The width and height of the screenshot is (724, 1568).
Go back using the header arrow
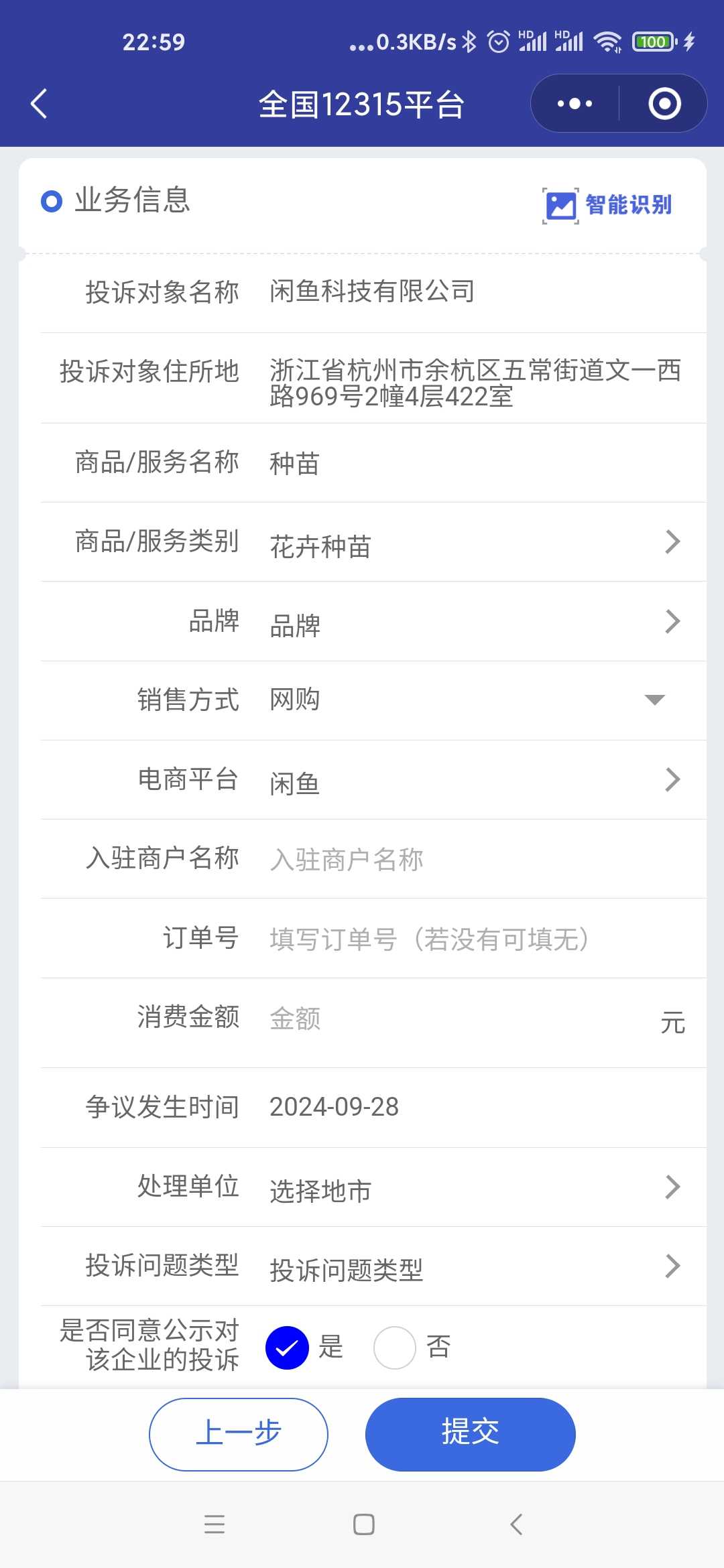click(x=39, y=104)
